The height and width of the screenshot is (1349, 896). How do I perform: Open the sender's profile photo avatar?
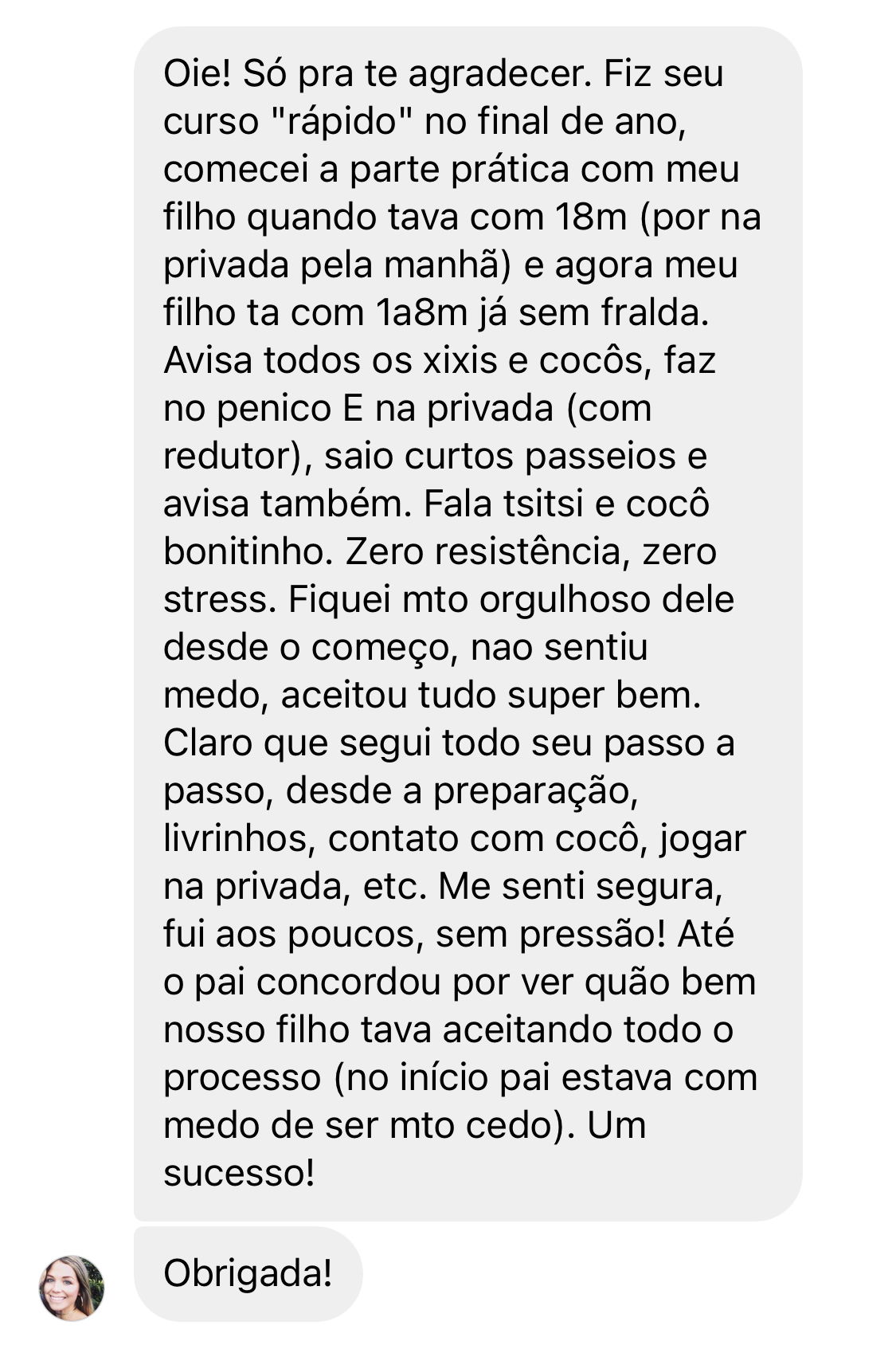click(72, 1288)
